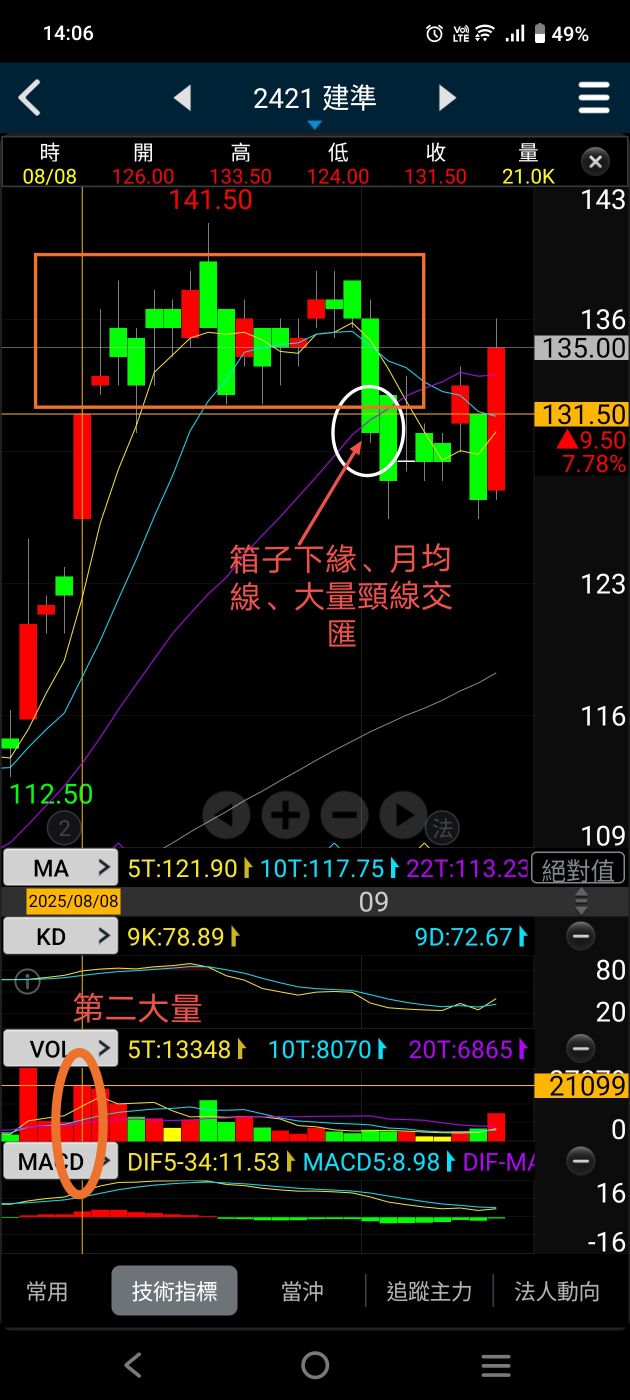630x1400 pixels.
Task: Collapse the KD indicator panel
Action: (x=581, y=937)
